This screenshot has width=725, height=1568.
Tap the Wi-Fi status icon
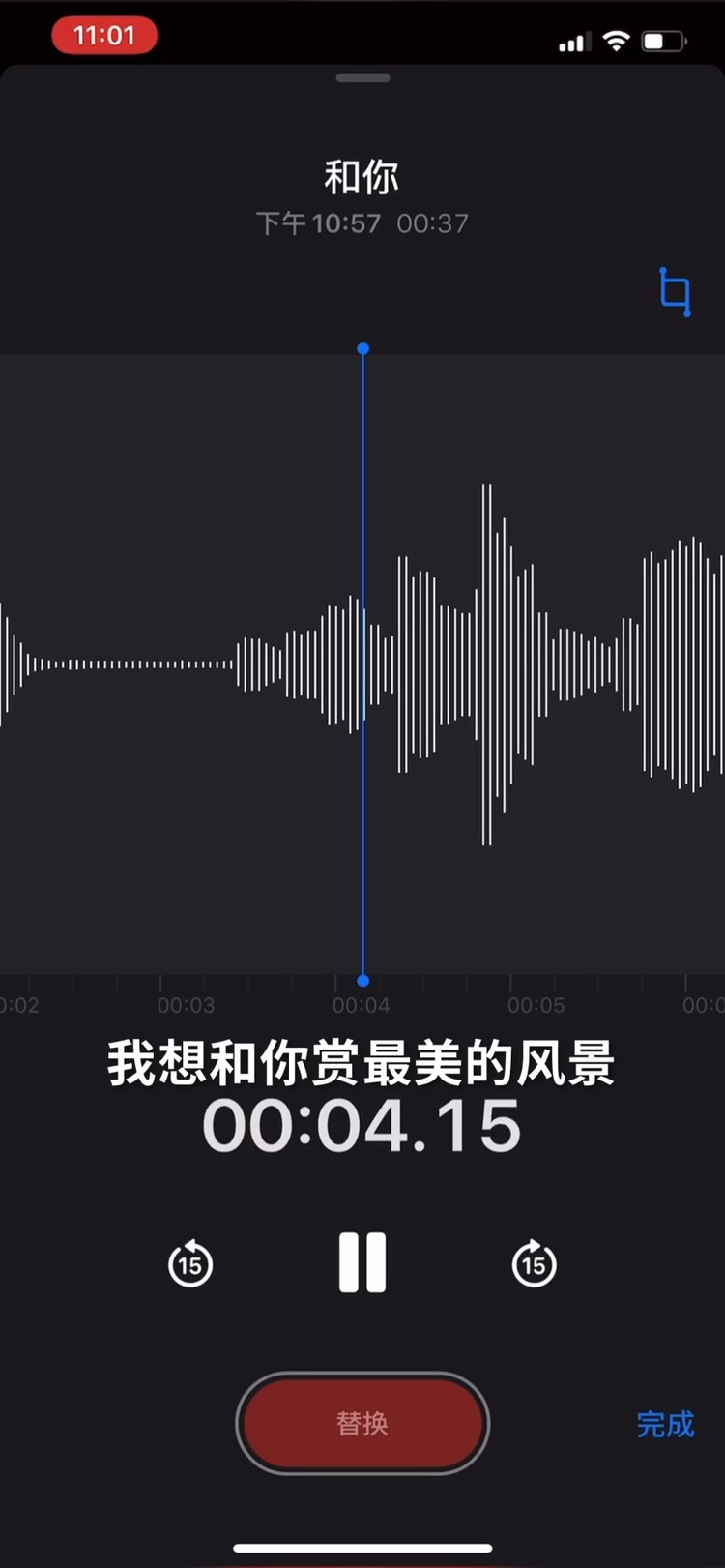tap(617, 42)
